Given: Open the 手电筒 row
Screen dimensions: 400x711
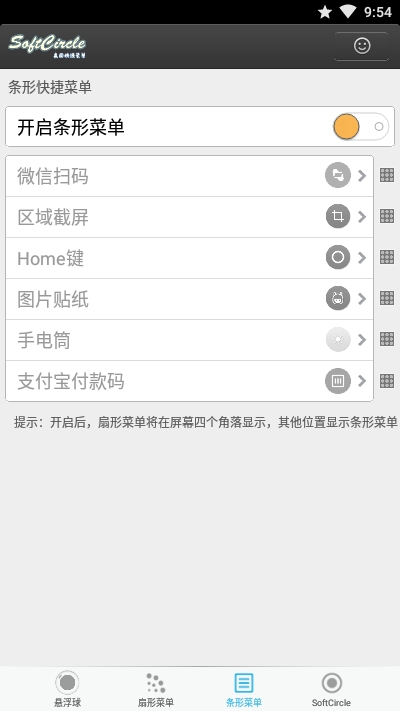Looking at the screenshot, I should click(x=190, y=340).
